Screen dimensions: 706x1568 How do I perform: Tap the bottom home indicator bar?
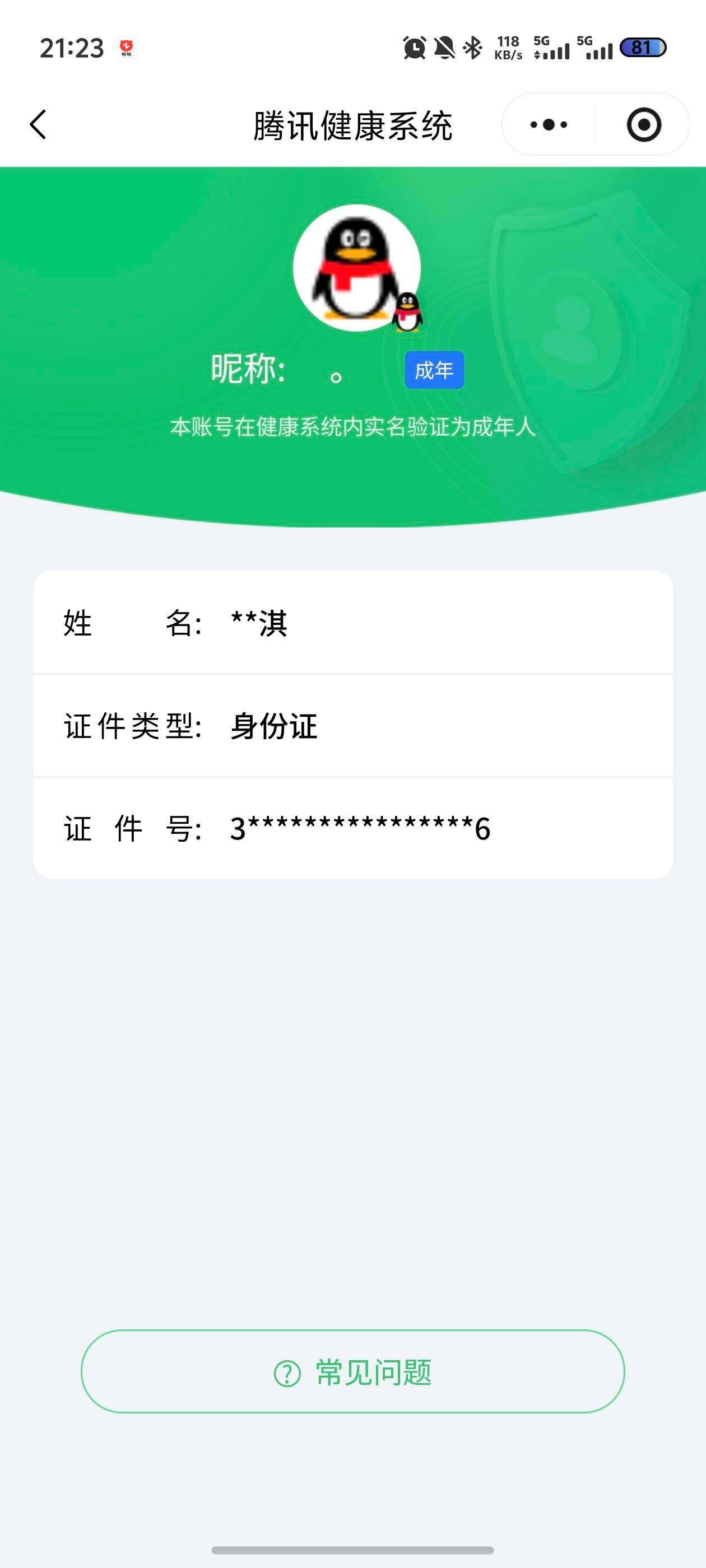(x=352, y=1548)
